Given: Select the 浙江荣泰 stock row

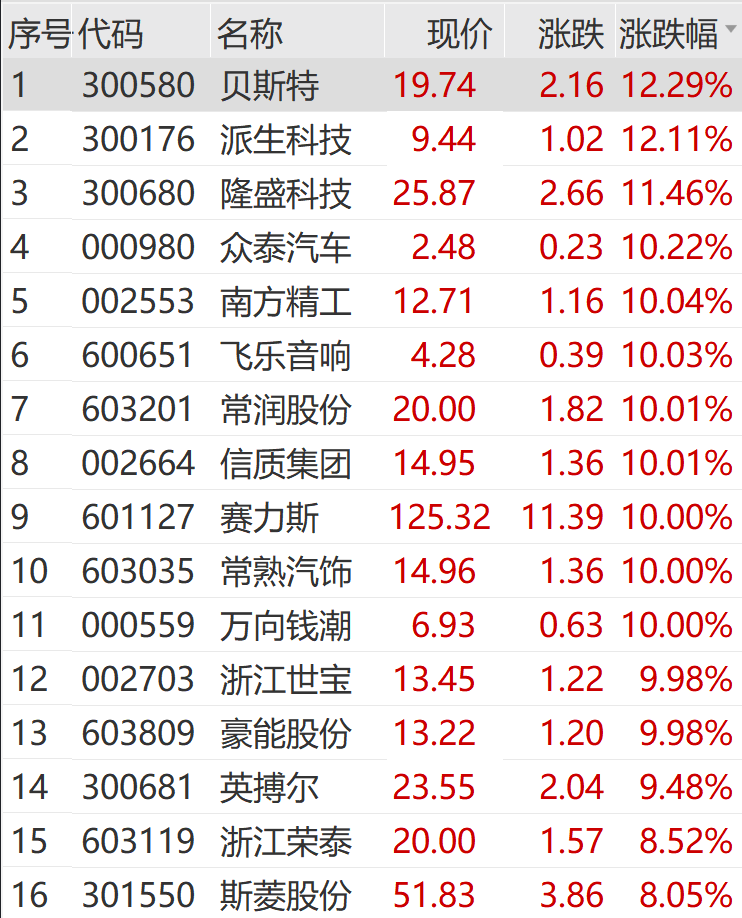Looking at the screenshot, I should point(286,842).
